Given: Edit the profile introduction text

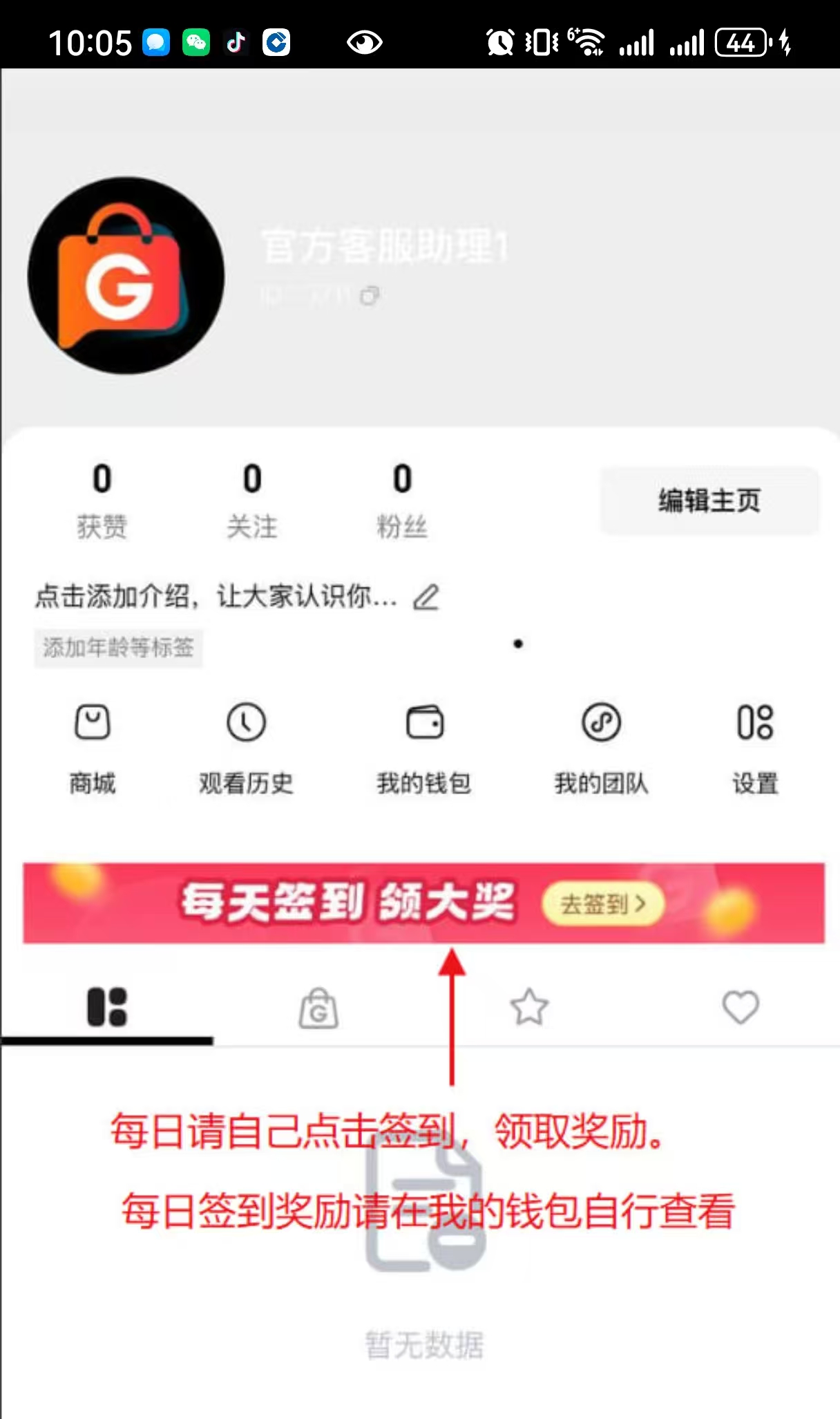Looking at the screenshot, I should click(427, 596).
